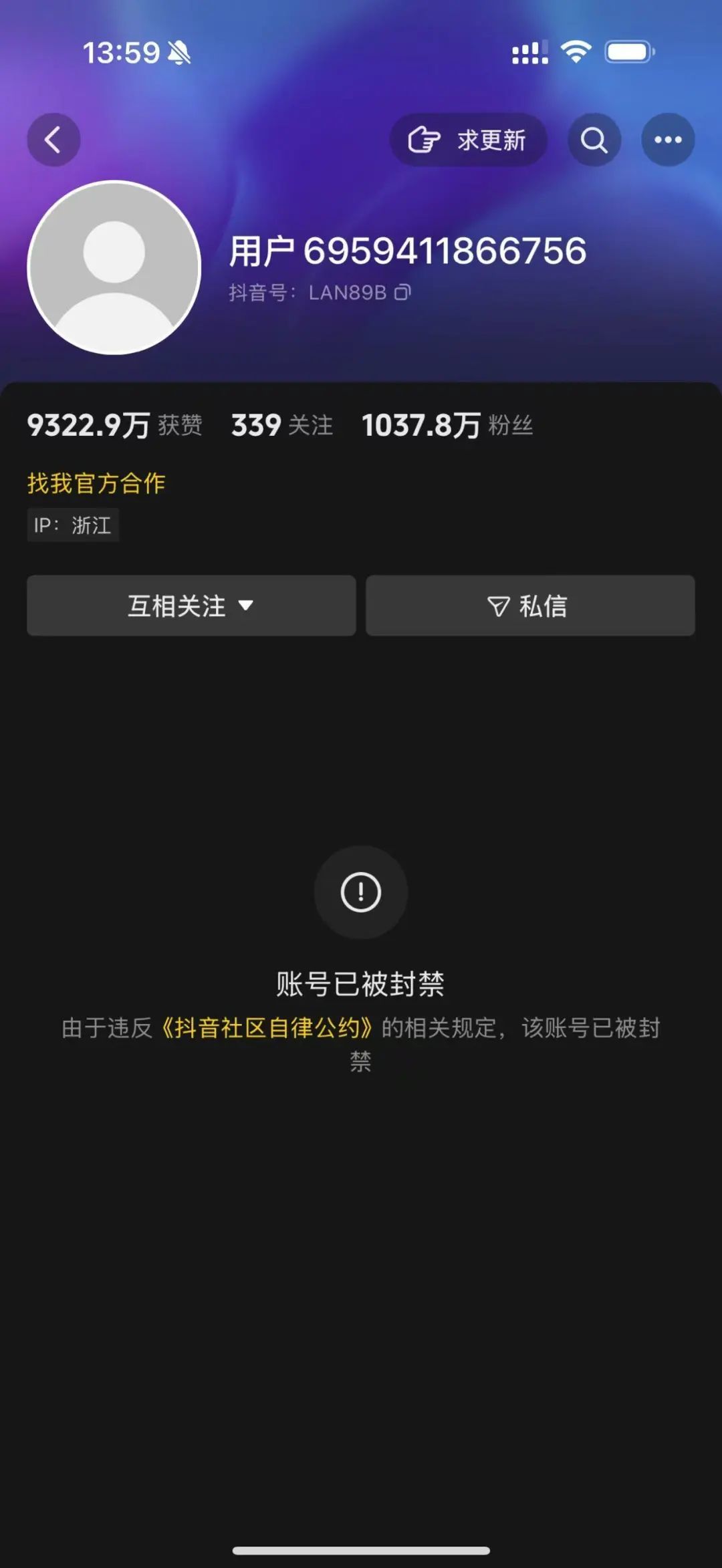The width and height of the screenshot is (722, 1568).
Task: Send a 私信 private message
Action: click(x=530, y=606)
